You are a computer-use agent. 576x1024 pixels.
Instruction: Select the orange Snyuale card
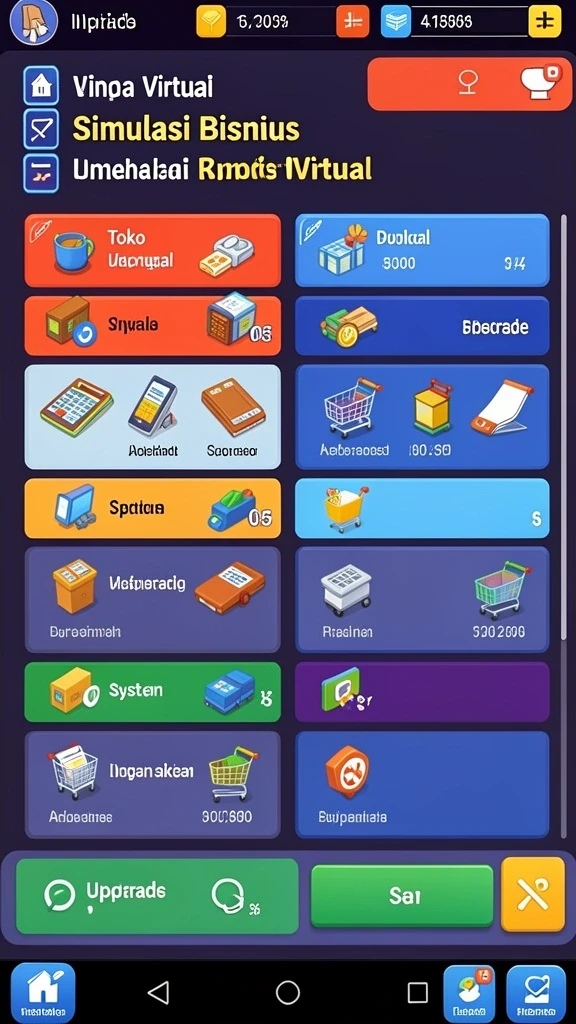tap(153, 325)
